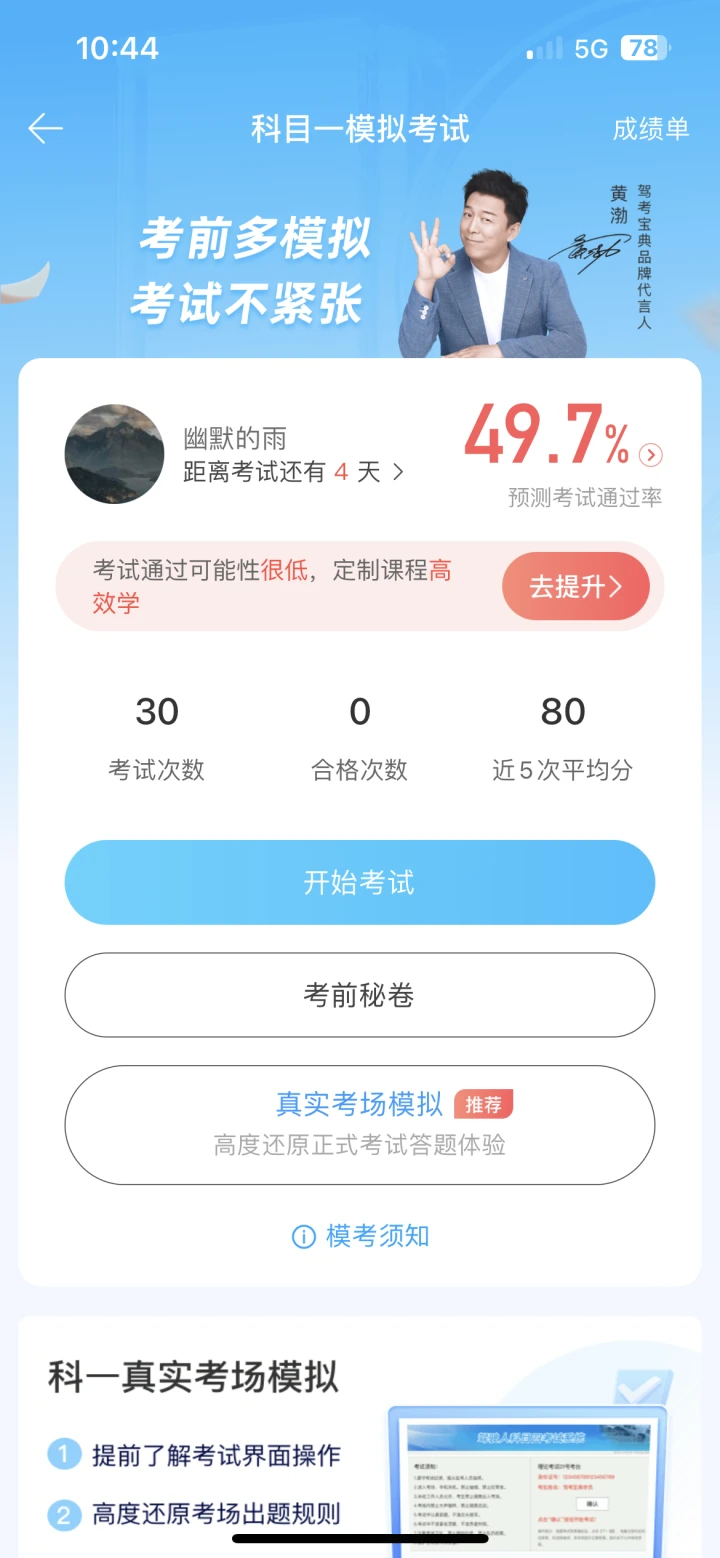Tap the profile avatar of 幽默的雨
720x1558 pixels.
(114, 454)
